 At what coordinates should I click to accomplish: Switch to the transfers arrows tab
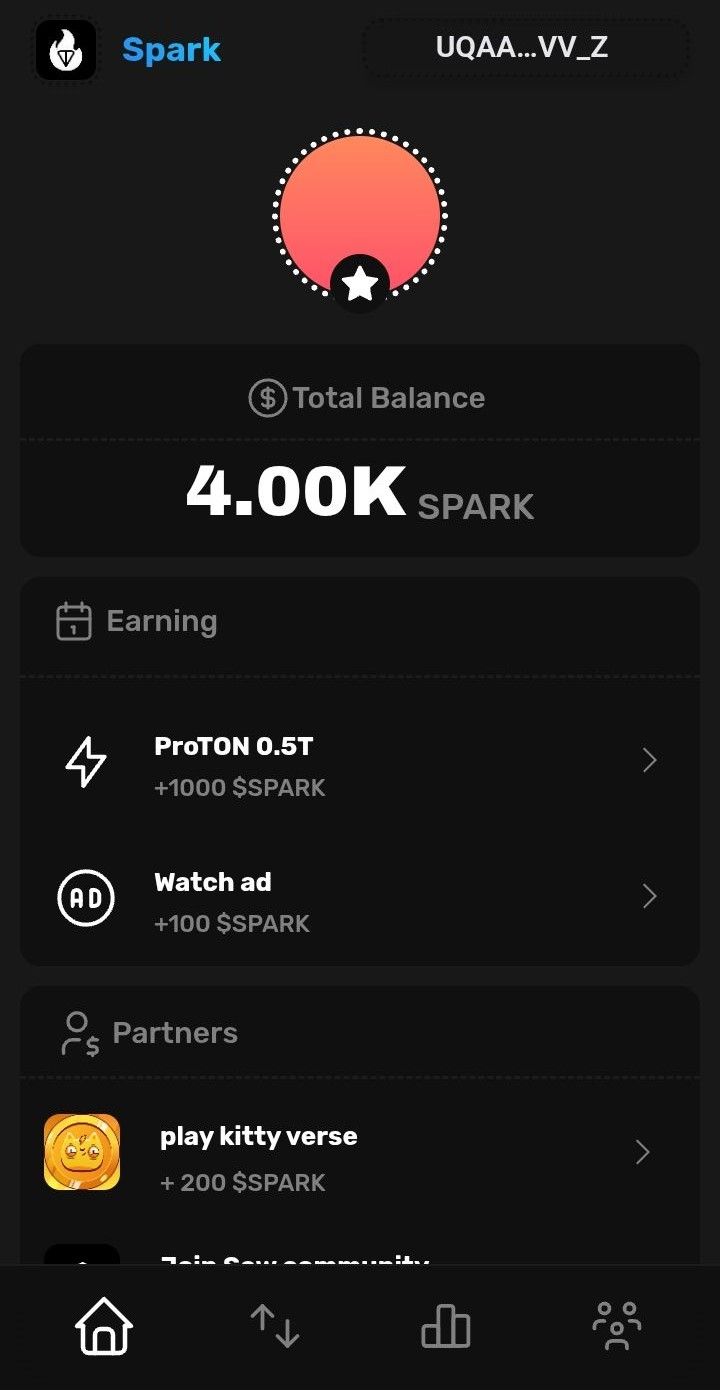(275, 1327)
